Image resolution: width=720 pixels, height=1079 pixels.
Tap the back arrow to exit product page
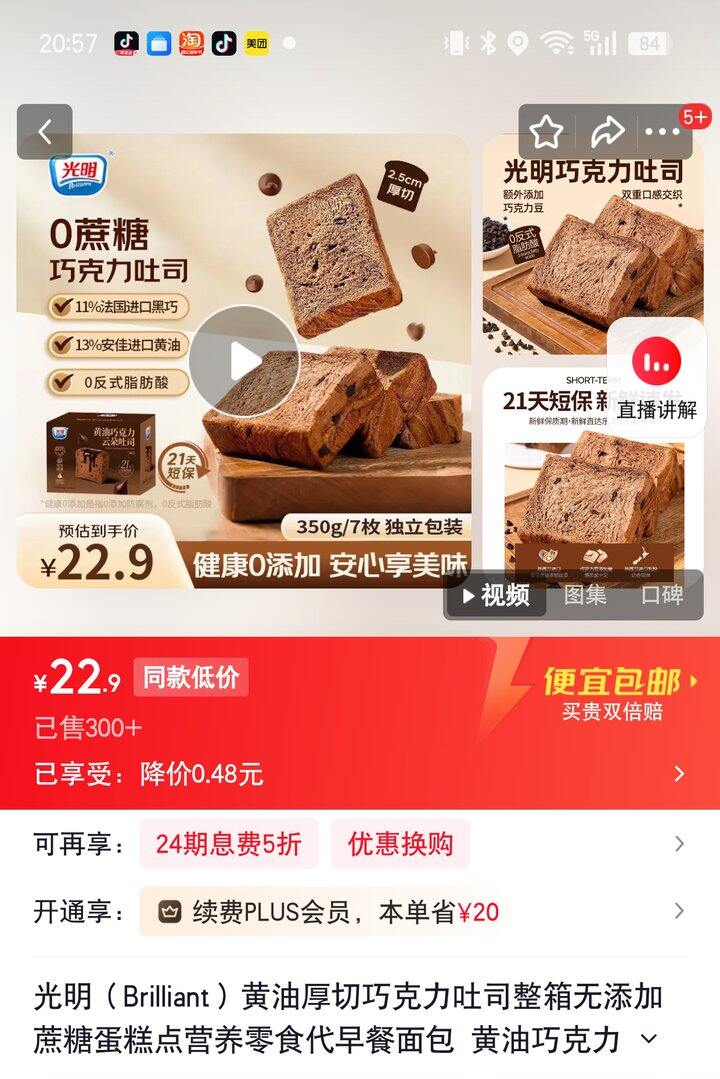tap(42, 131)
